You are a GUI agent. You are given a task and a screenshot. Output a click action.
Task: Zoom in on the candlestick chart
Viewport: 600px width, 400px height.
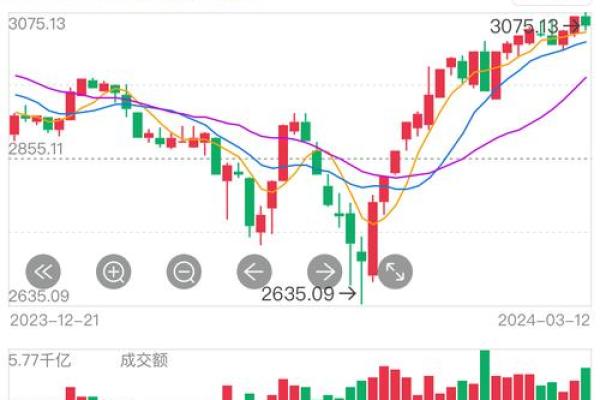coord(114,270)
